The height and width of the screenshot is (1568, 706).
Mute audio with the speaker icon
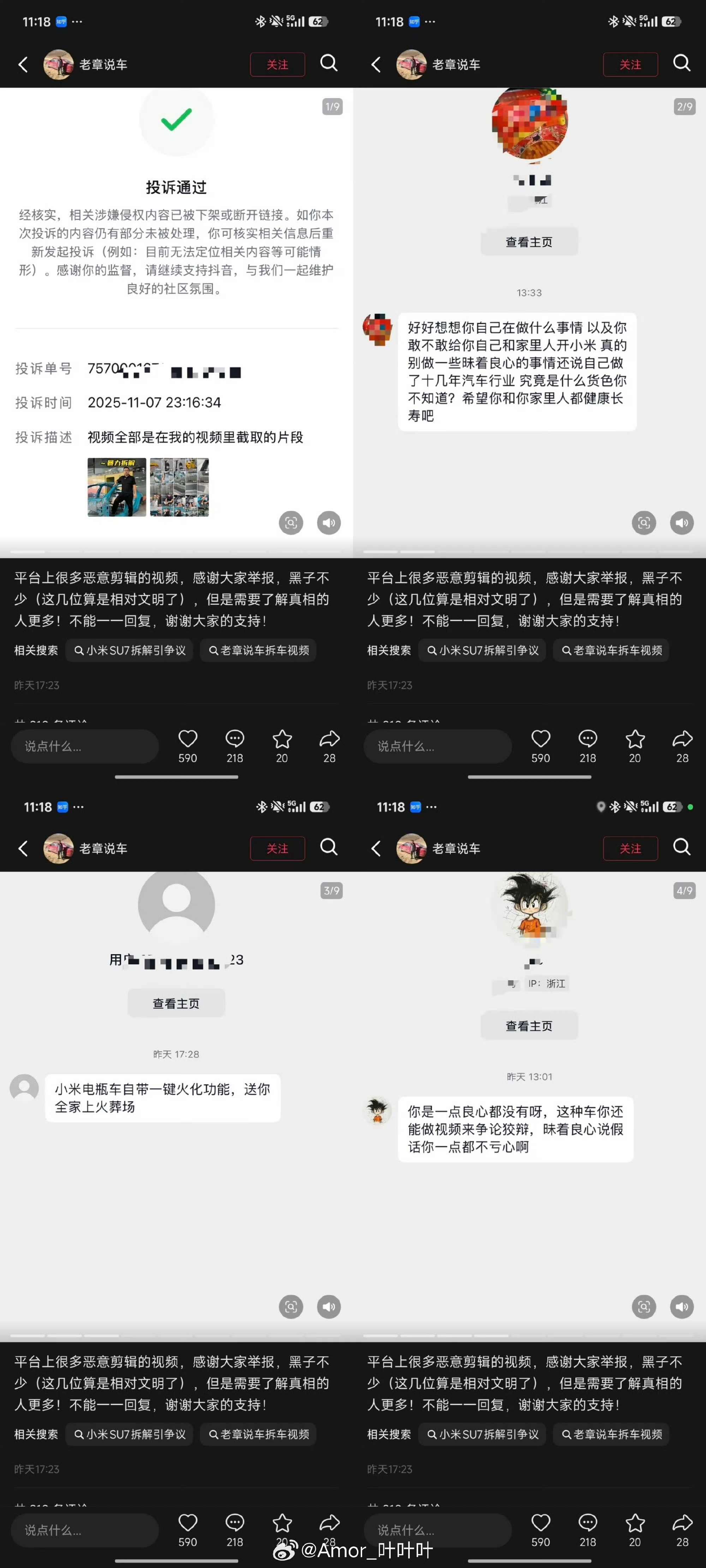click(329, 522)
